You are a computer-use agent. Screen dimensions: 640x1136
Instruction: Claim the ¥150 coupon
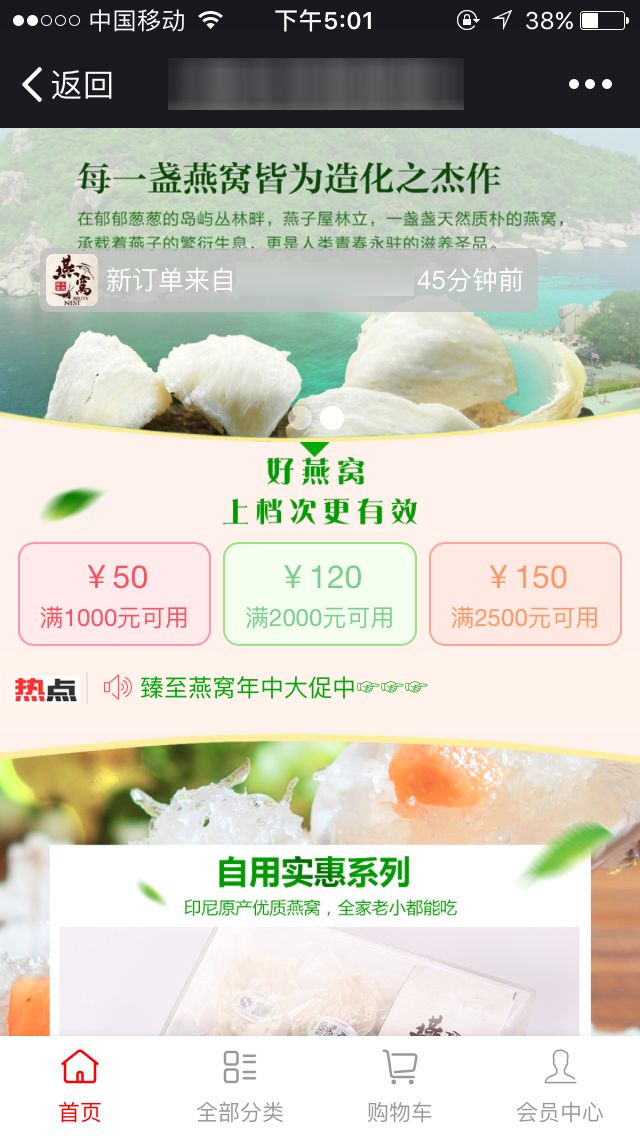525,594
